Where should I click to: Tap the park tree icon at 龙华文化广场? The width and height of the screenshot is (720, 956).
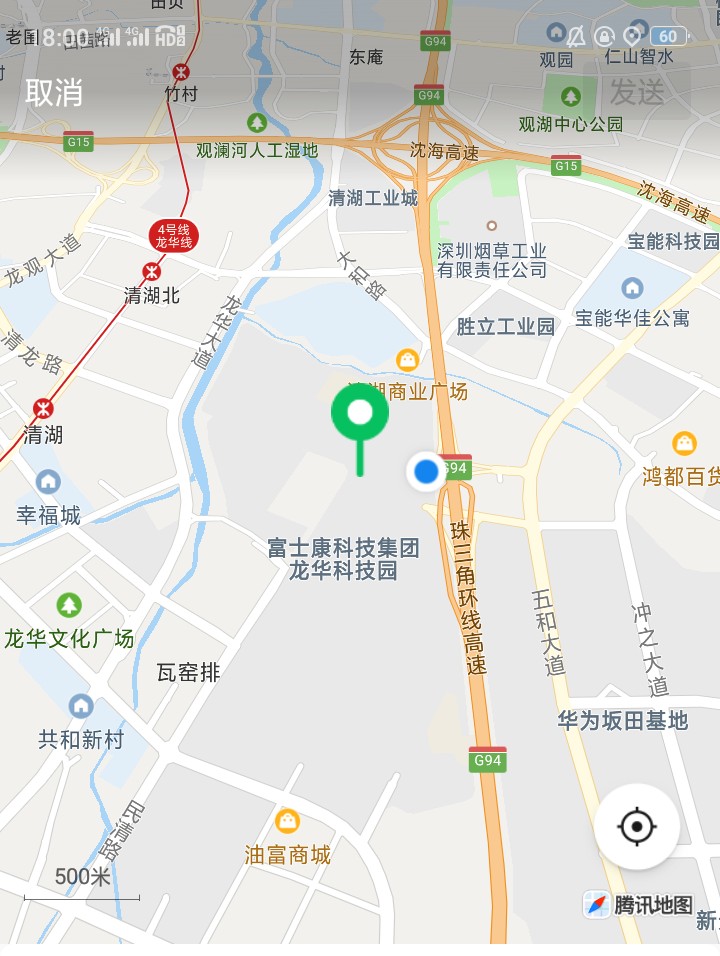[x=67, y=607]
